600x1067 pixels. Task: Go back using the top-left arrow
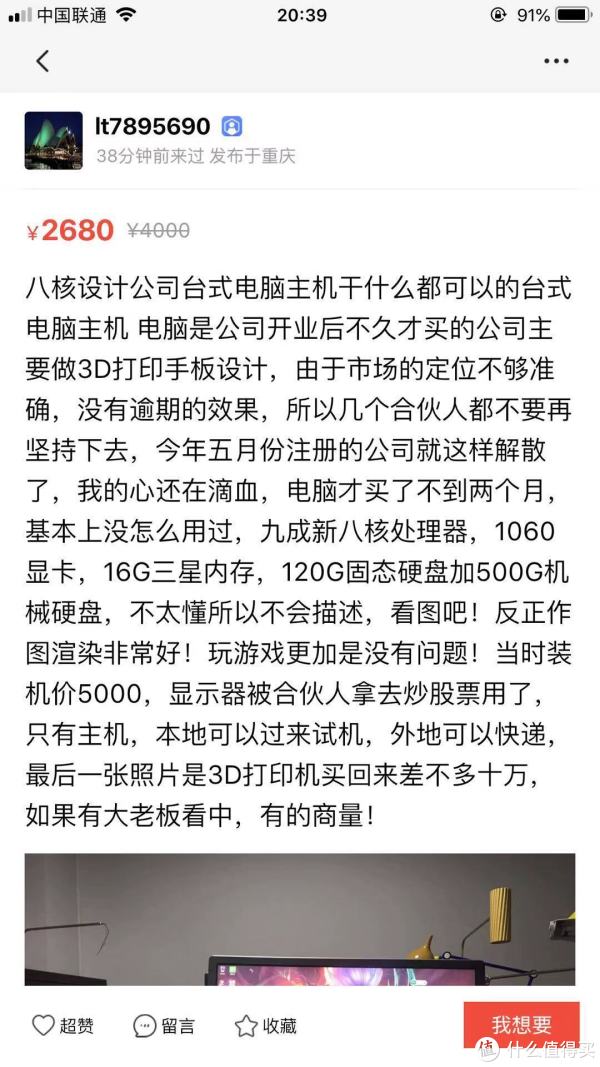click(x=42, y=61)
